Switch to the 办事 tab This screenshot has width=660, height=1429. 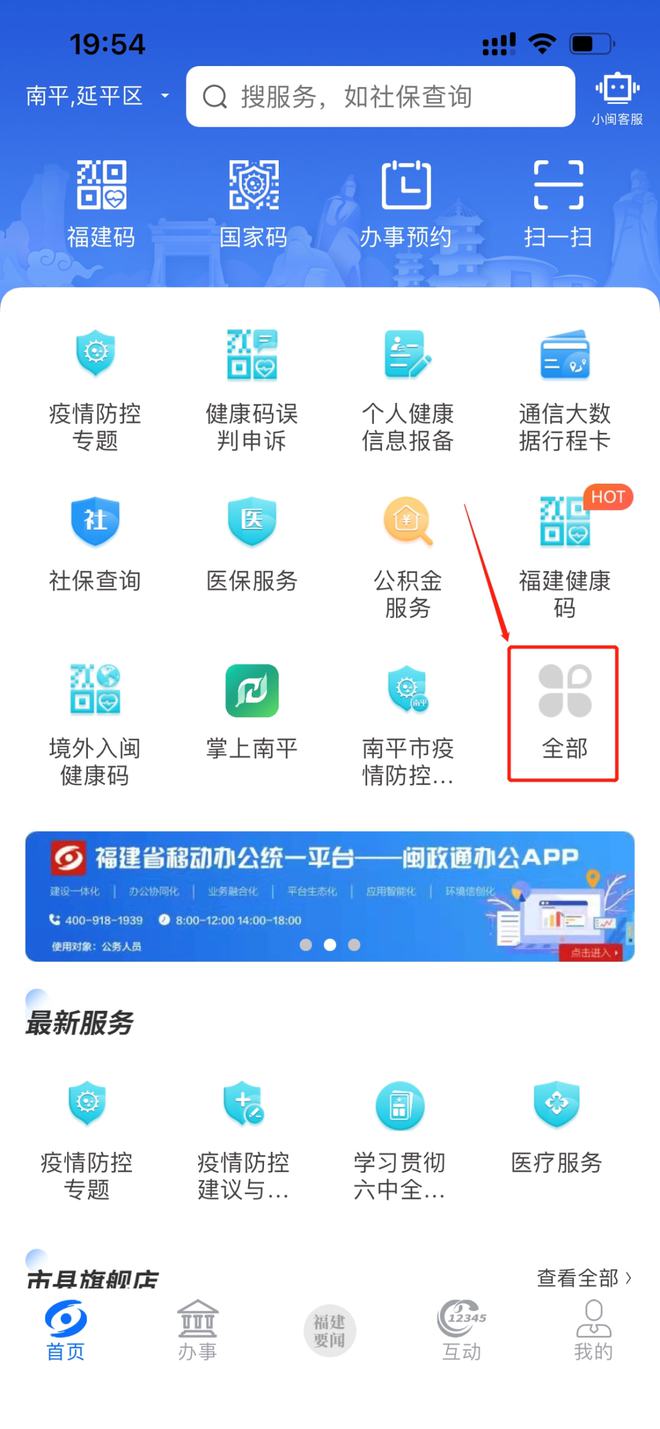[197, 1330]
